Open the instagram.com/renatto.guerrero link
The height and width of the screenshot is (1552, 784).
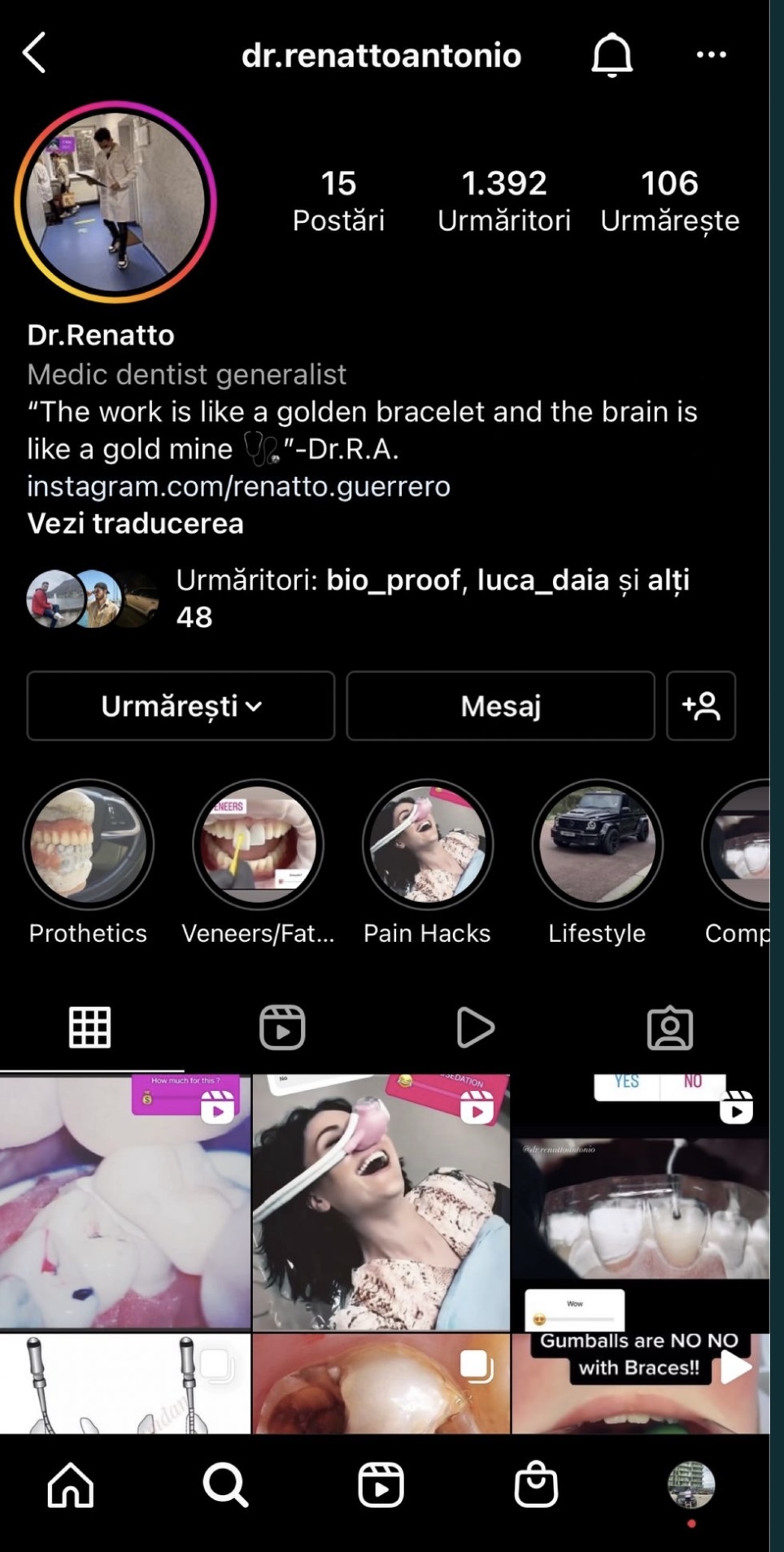[238, 486]
